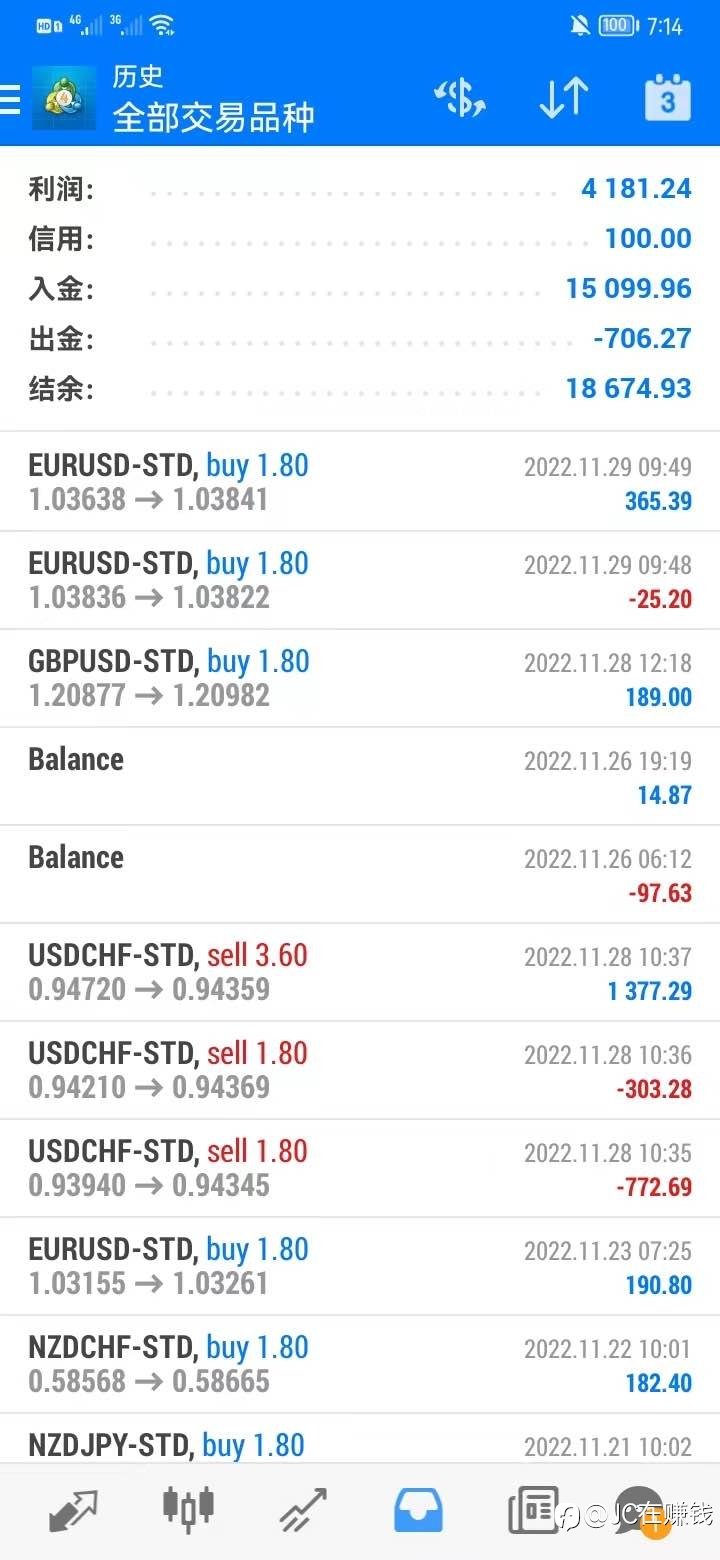Expand the USDCHF-STD sell 3.60 trade
Screen dimensions: 720x1560
click(360, 972)
